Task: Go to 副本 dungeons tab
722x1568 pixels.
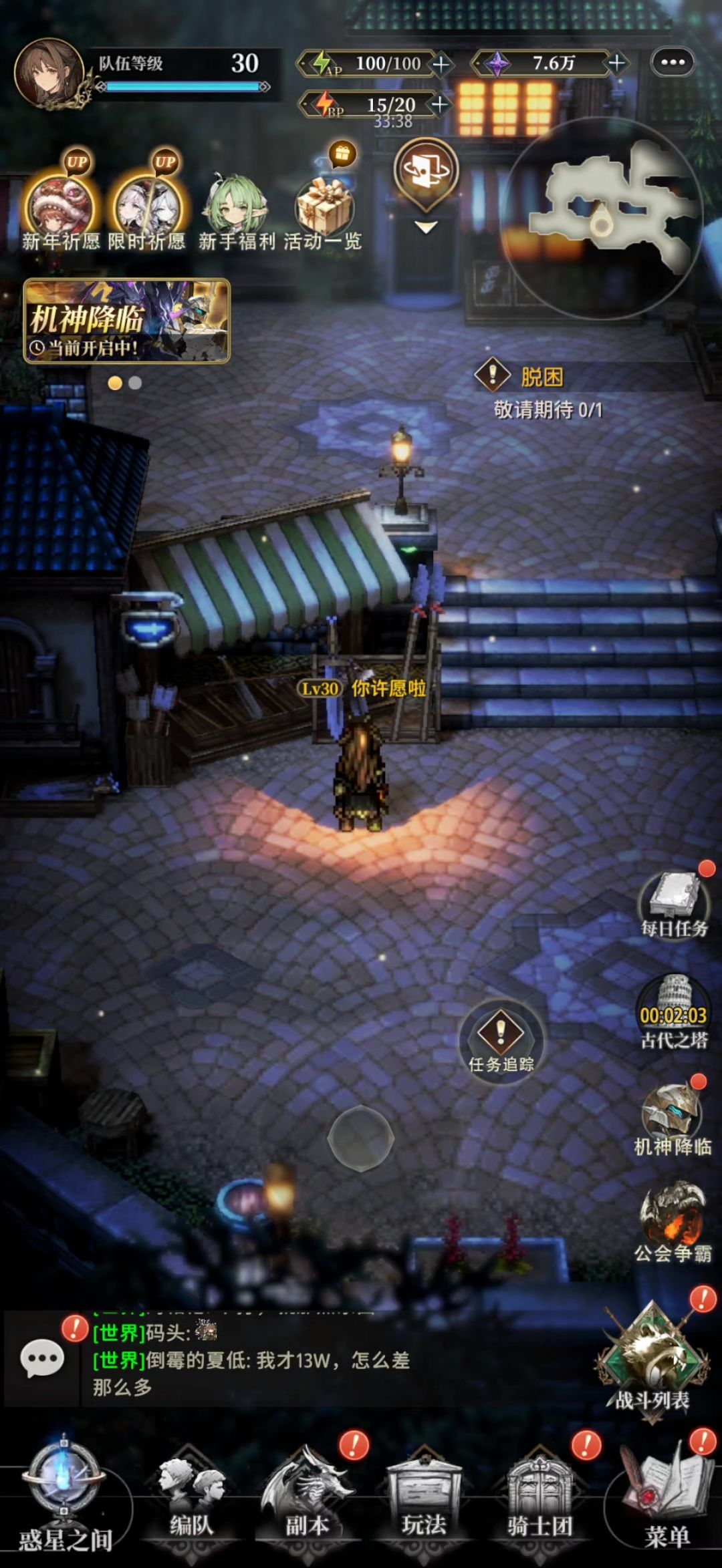Action: [x=307, y=1498]
